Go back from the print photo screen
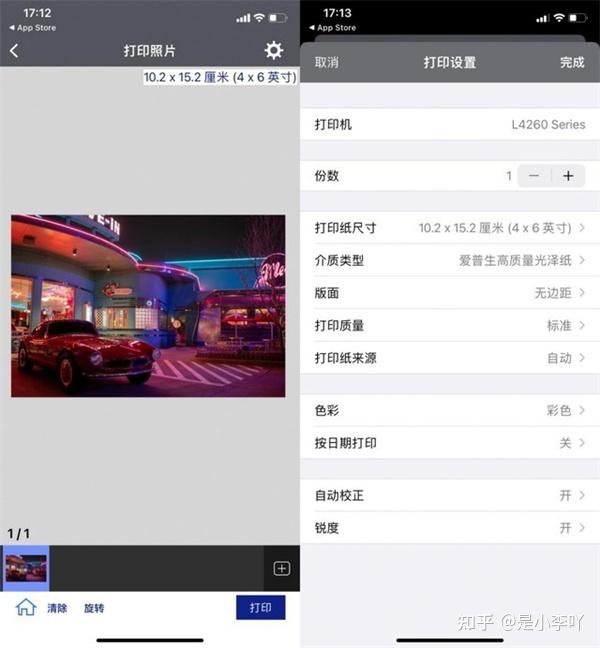The image size is (600, 648). tap(14, 50)
